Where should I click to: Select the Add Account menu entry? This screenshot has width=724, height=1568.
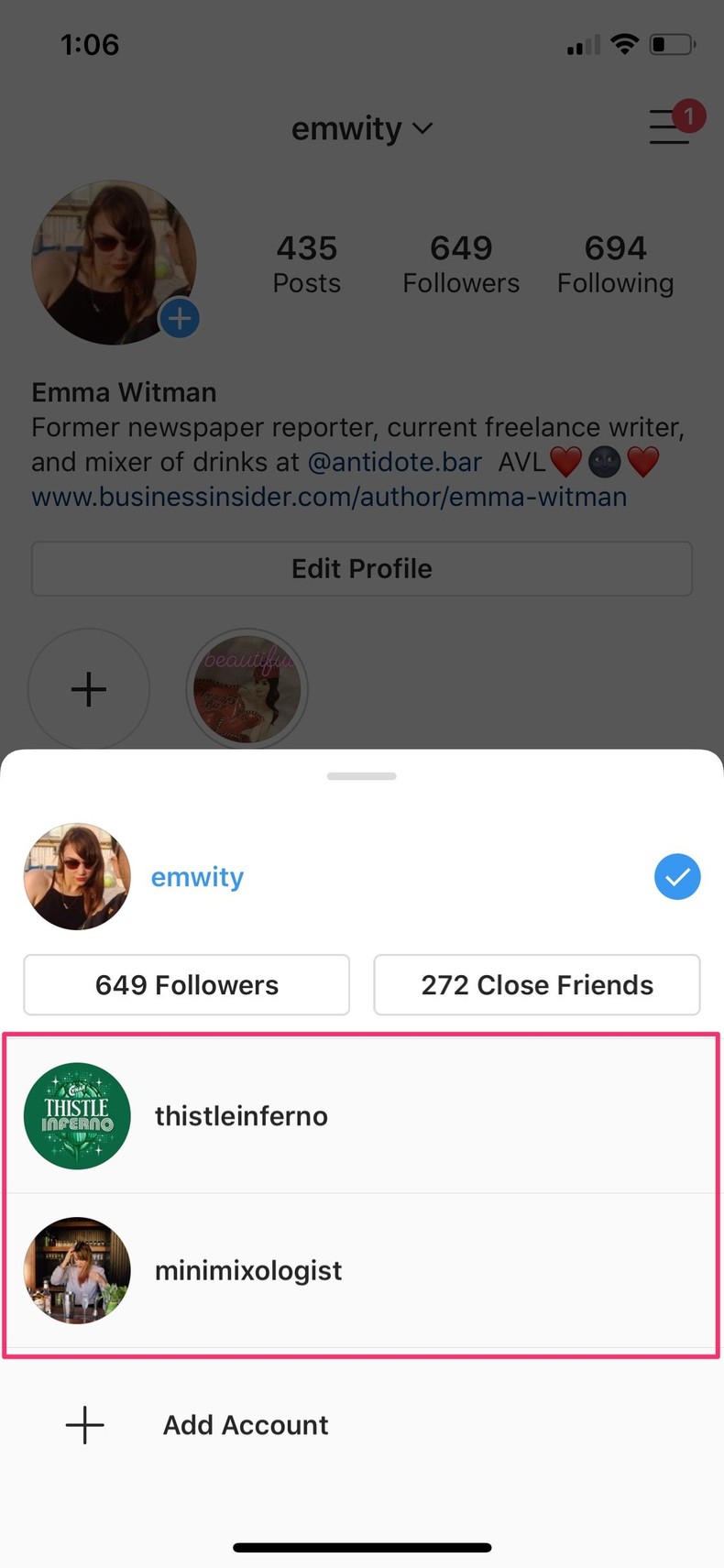point(245,1425)
